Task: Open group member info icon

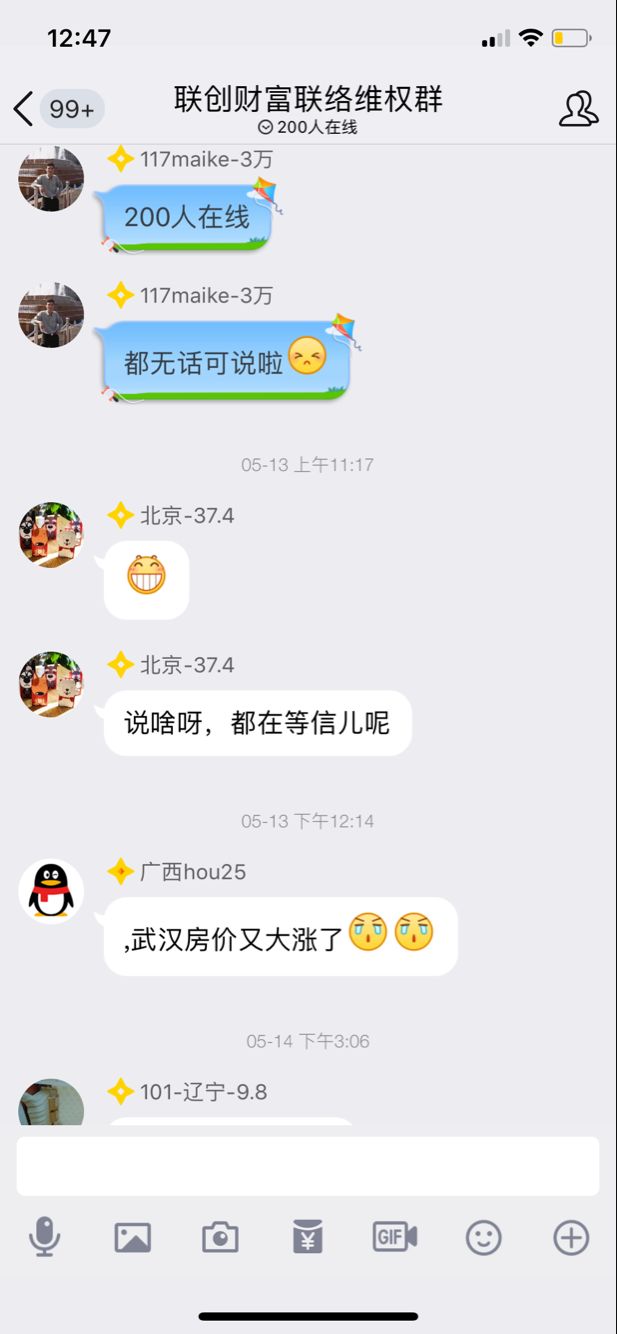Action: pyautogui.click(x=578, y=108)
